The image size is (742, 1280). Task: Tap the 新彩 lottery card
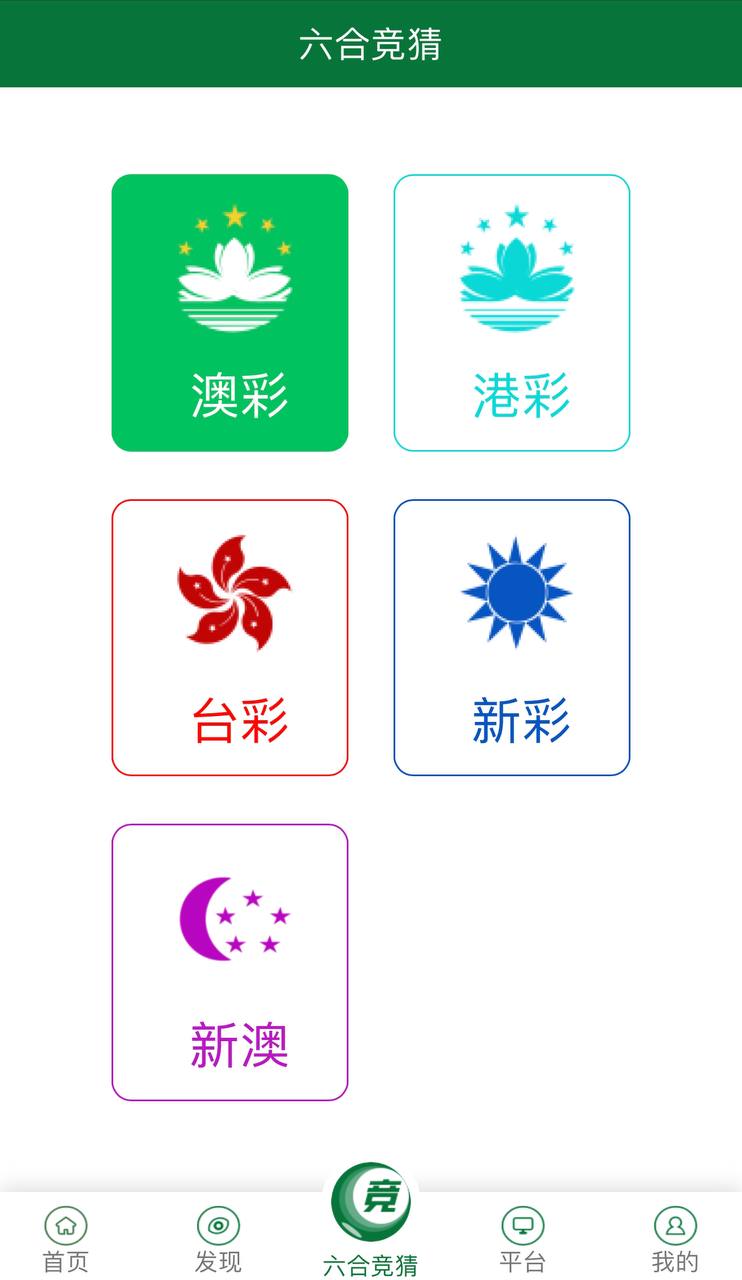coord(512,638)
